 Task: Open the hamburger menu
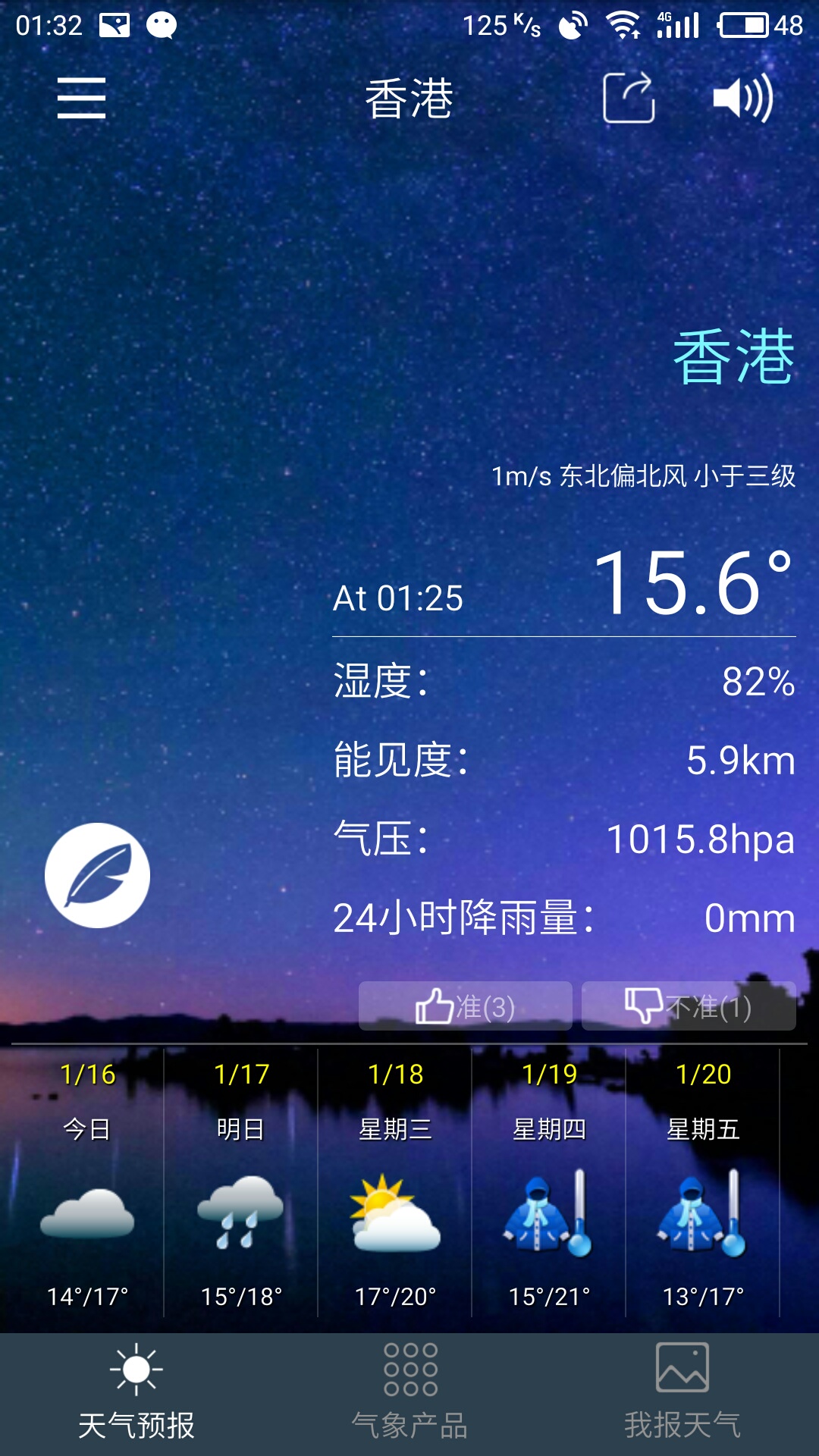tap(81, 98)
